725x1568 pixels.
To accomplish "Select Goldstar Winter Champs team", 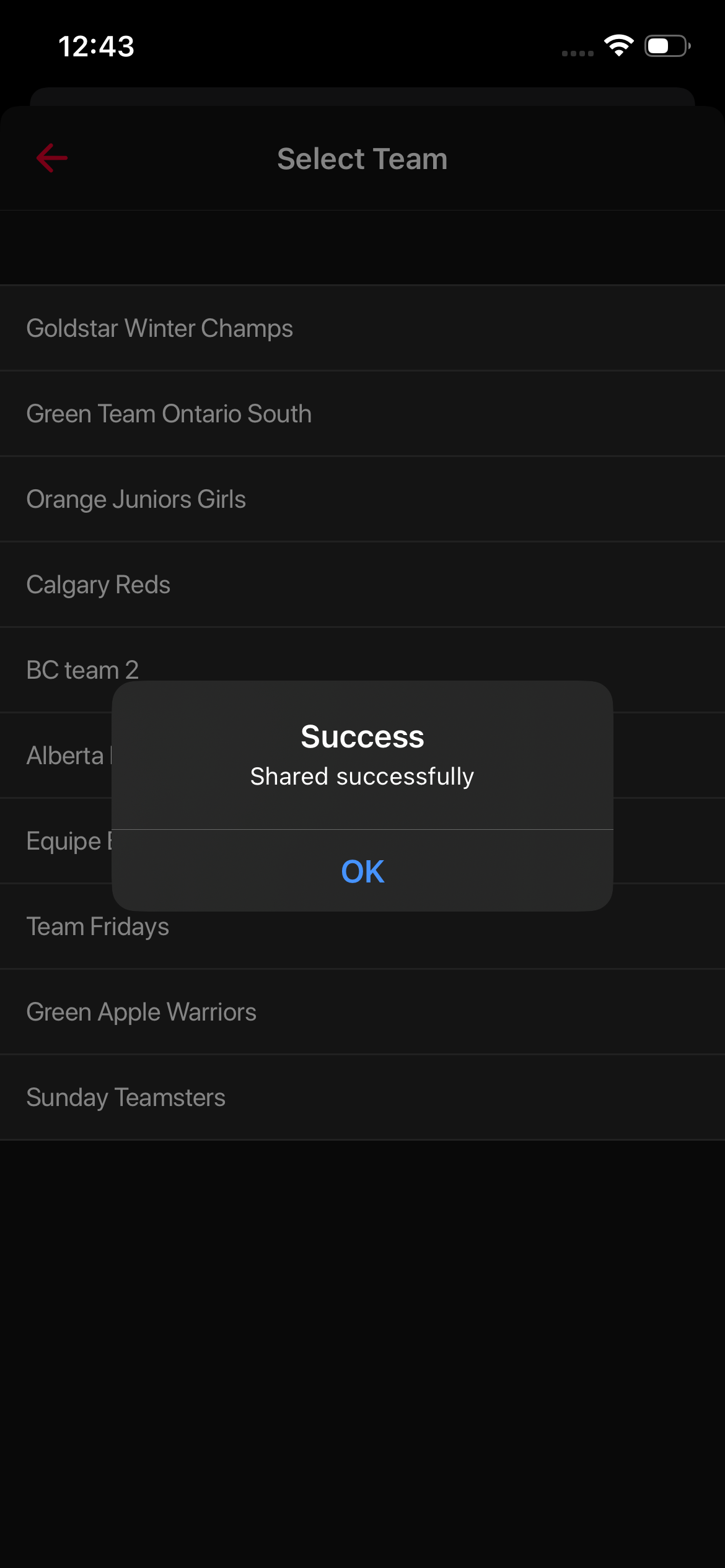I will [x=160, y=328].
